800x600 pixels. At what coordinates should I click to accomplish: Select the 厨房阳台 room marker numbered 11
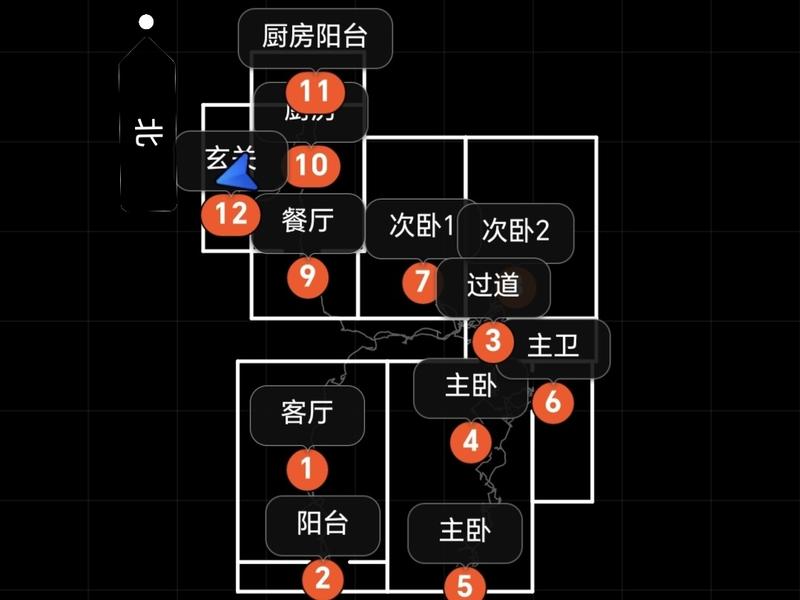pos(314,93)
